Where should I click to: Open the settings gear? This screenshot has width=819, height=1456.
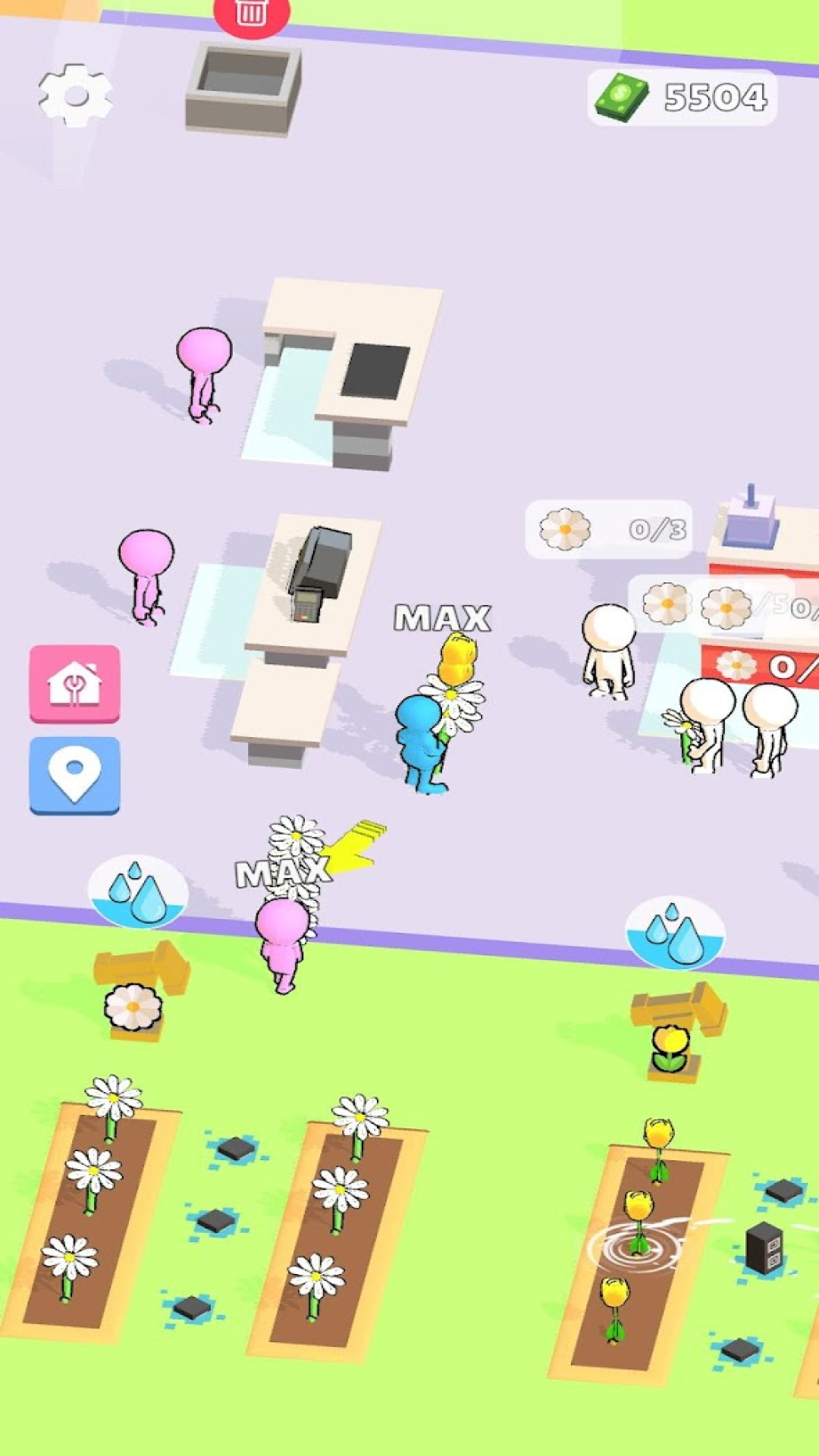pyautogui.click(x=75, y=95)
